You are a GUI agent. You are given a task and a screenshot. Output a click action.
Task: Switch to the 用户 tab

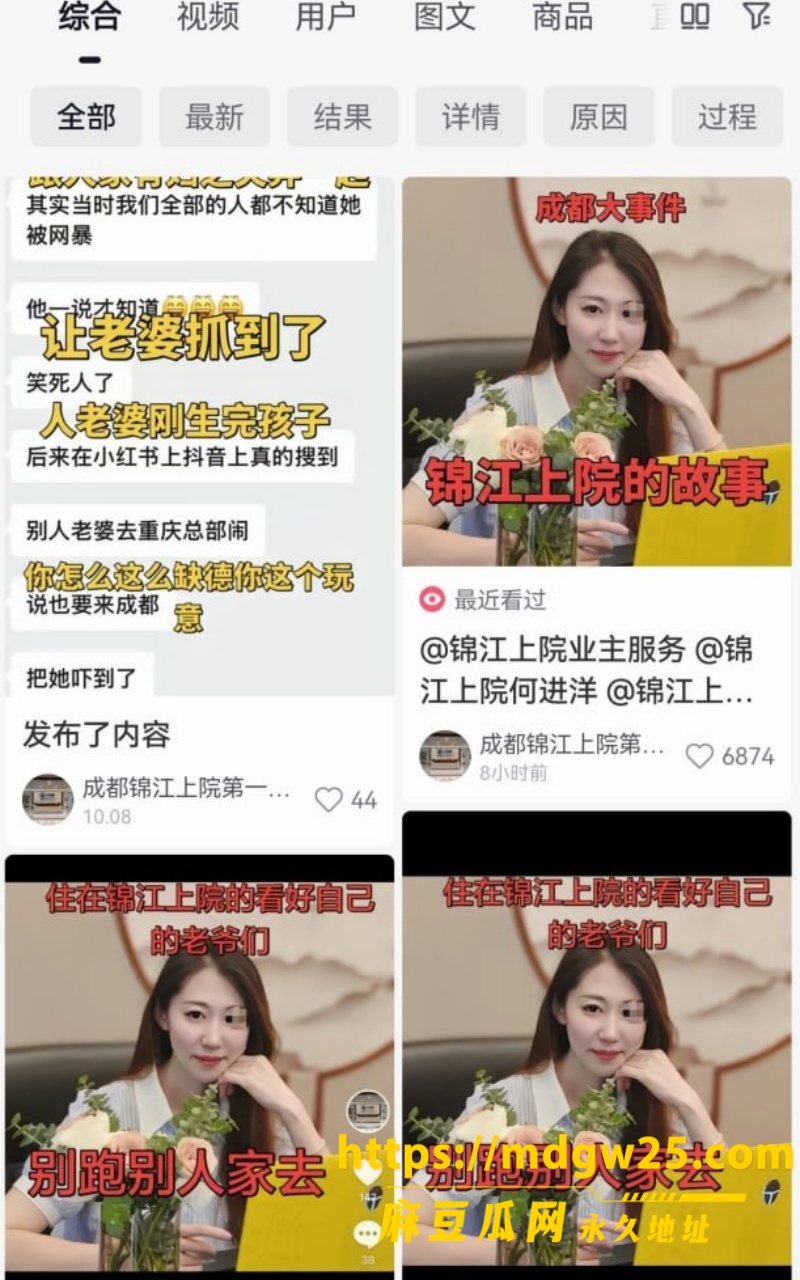[326, 16]
